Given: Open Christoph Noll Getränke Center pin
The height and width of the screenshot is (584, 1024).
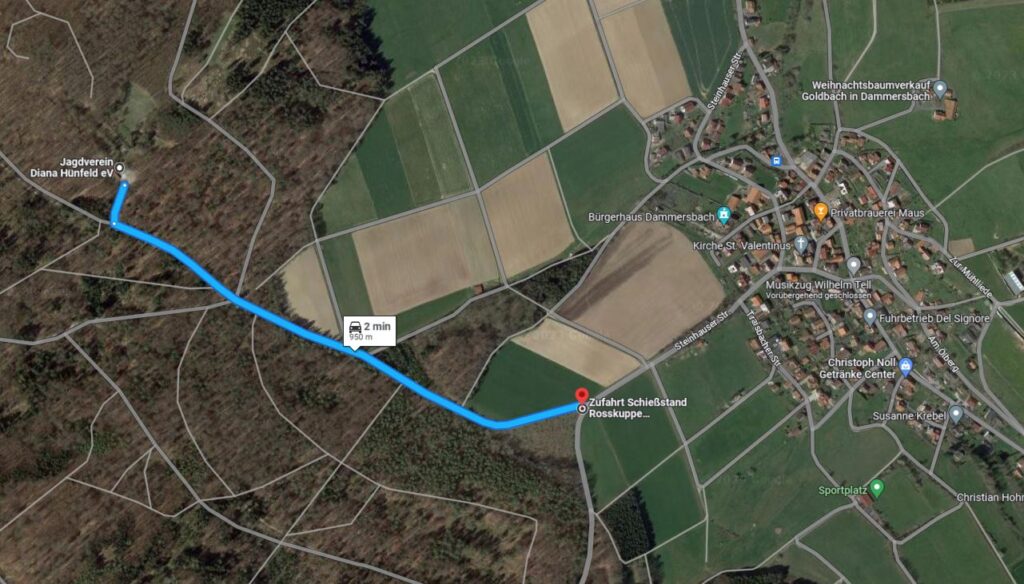Looking at the screenshot, I should click(x=905, y=366).
